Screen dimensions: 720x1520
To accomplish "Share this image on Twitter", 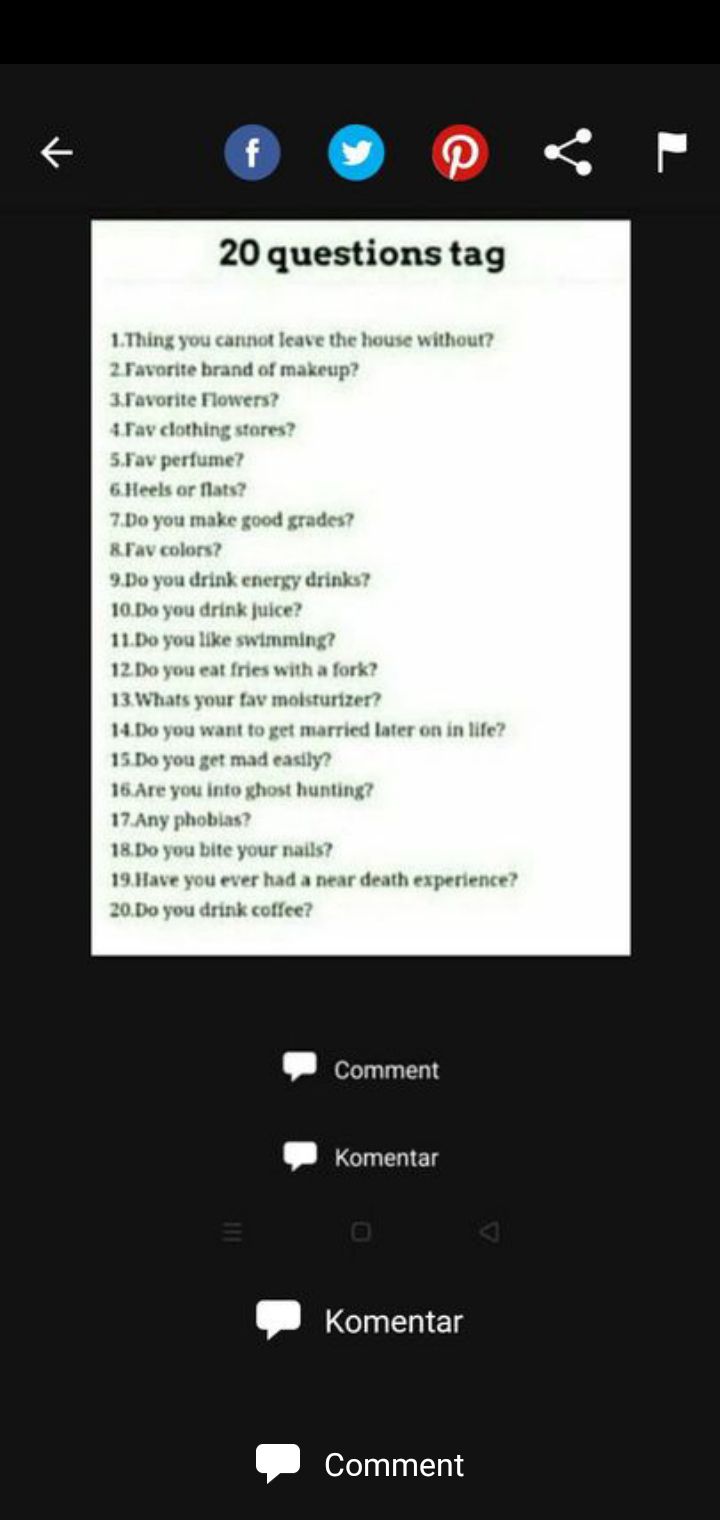I will pyautogui.click(x=356, y=152).
